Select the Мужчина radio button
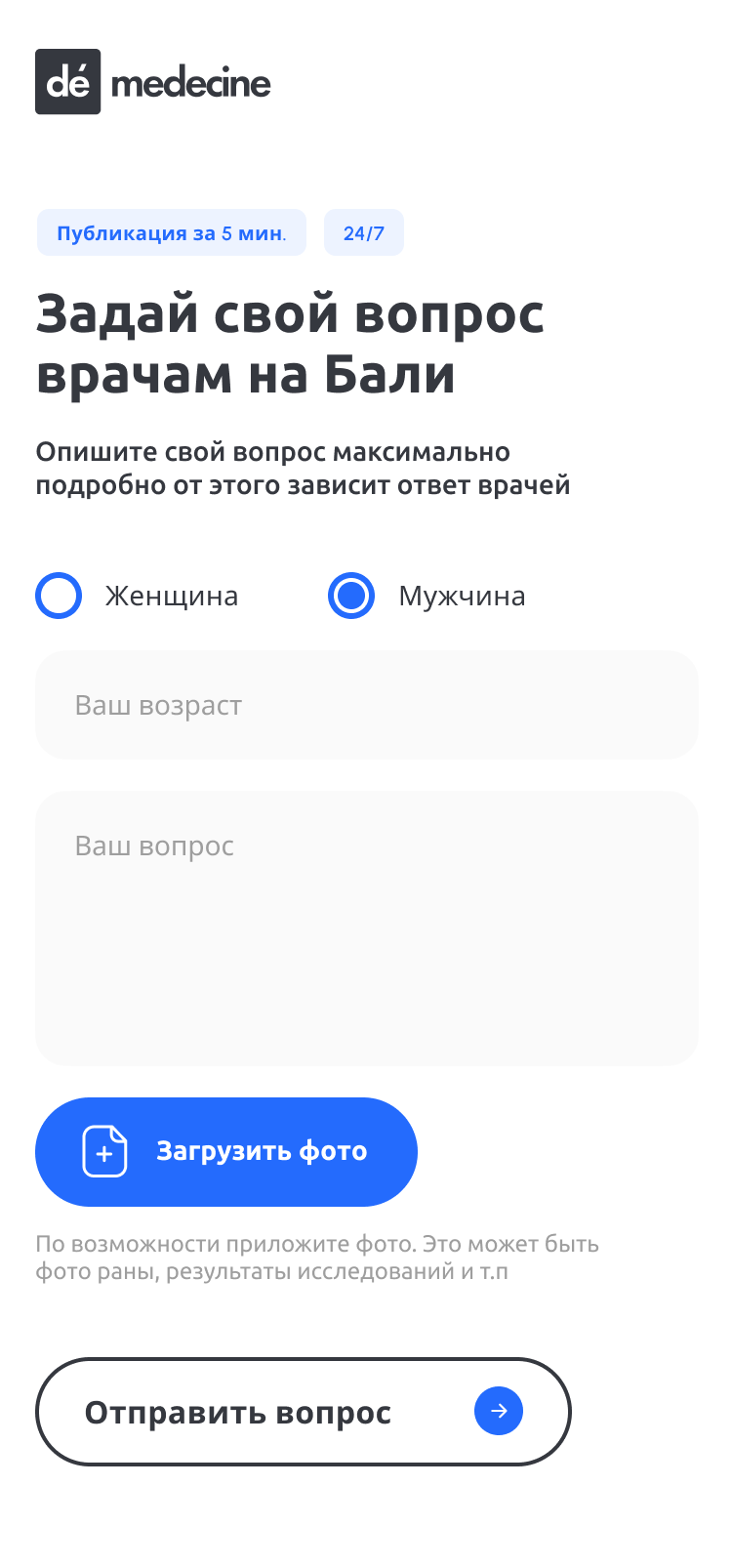Screen dimensions: 732x1568 [351, 596]
